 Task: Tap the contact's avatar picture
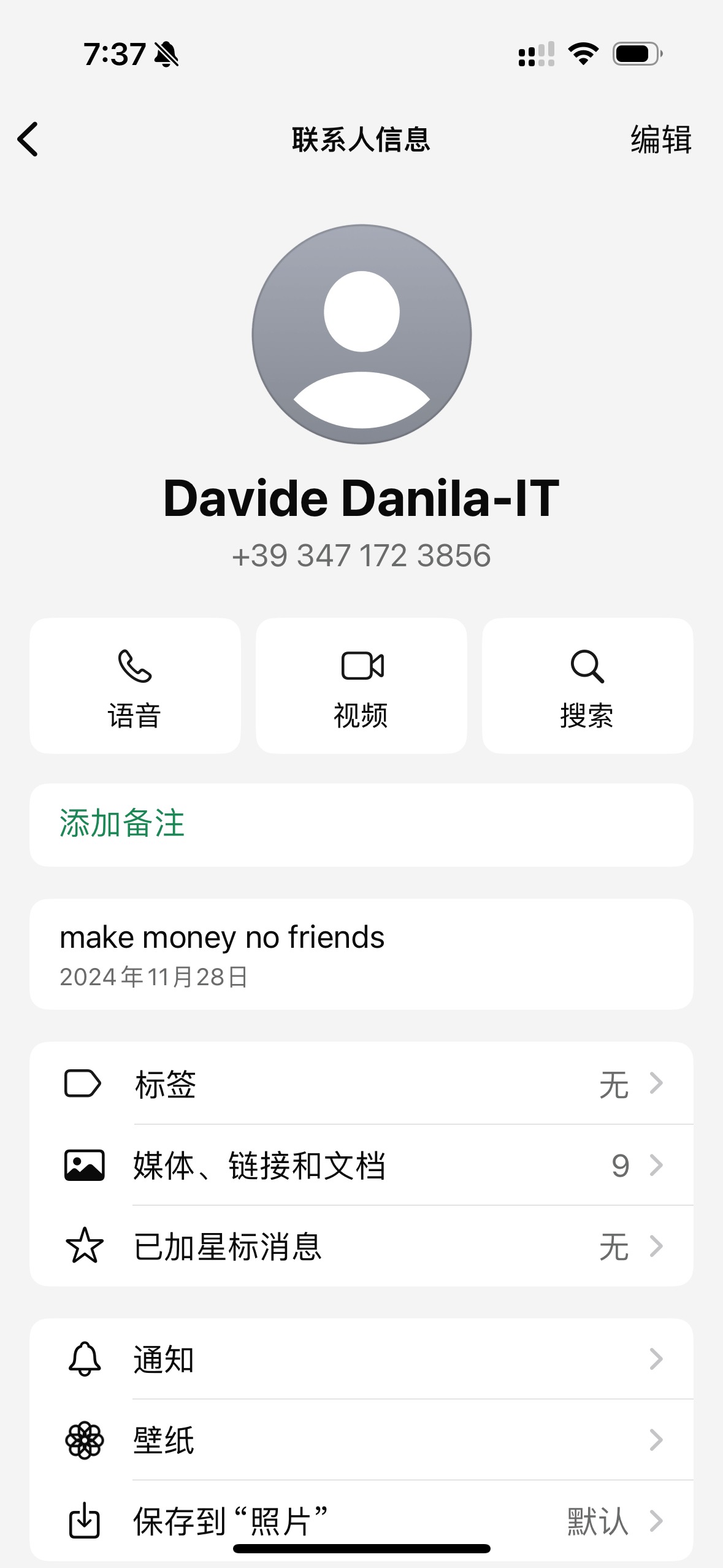coord(361,334)
